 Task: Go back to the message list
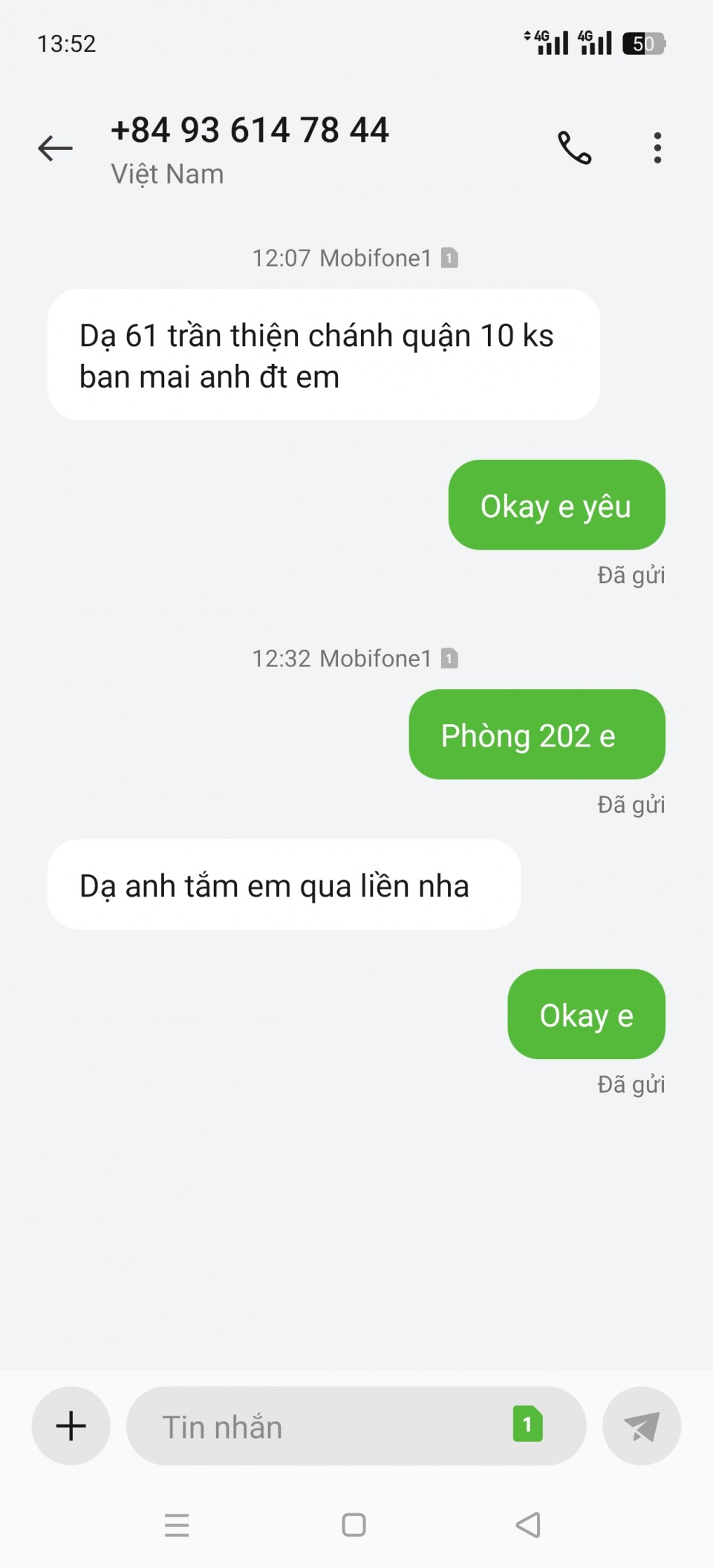(56, 149)
